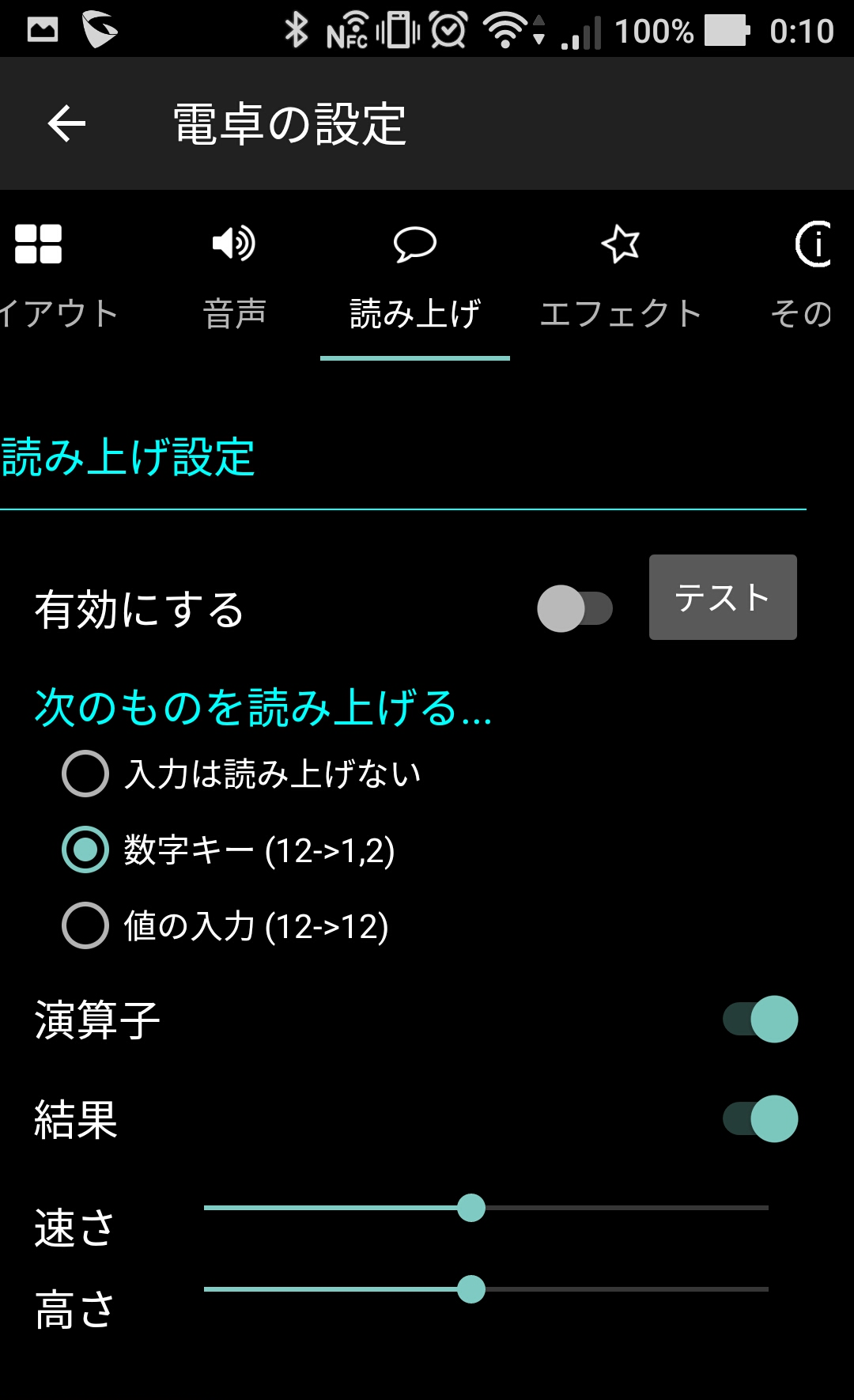Image resolution: width=854 pixels, height=1400 pixels.
Task: Choose 数字キー (12->1,2) option
Action: tap(229, 849)
